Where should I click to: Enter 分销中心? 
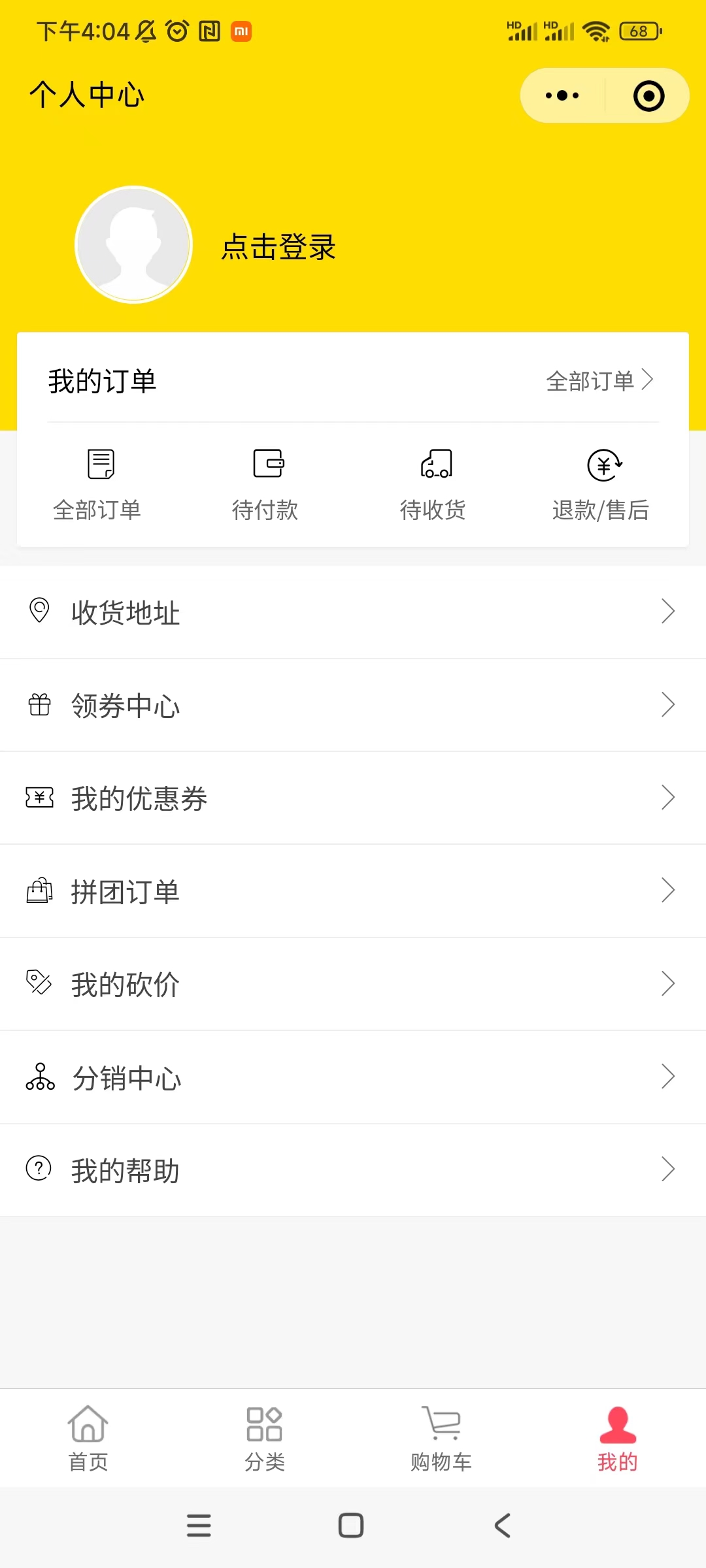(x=353, y=1077)
